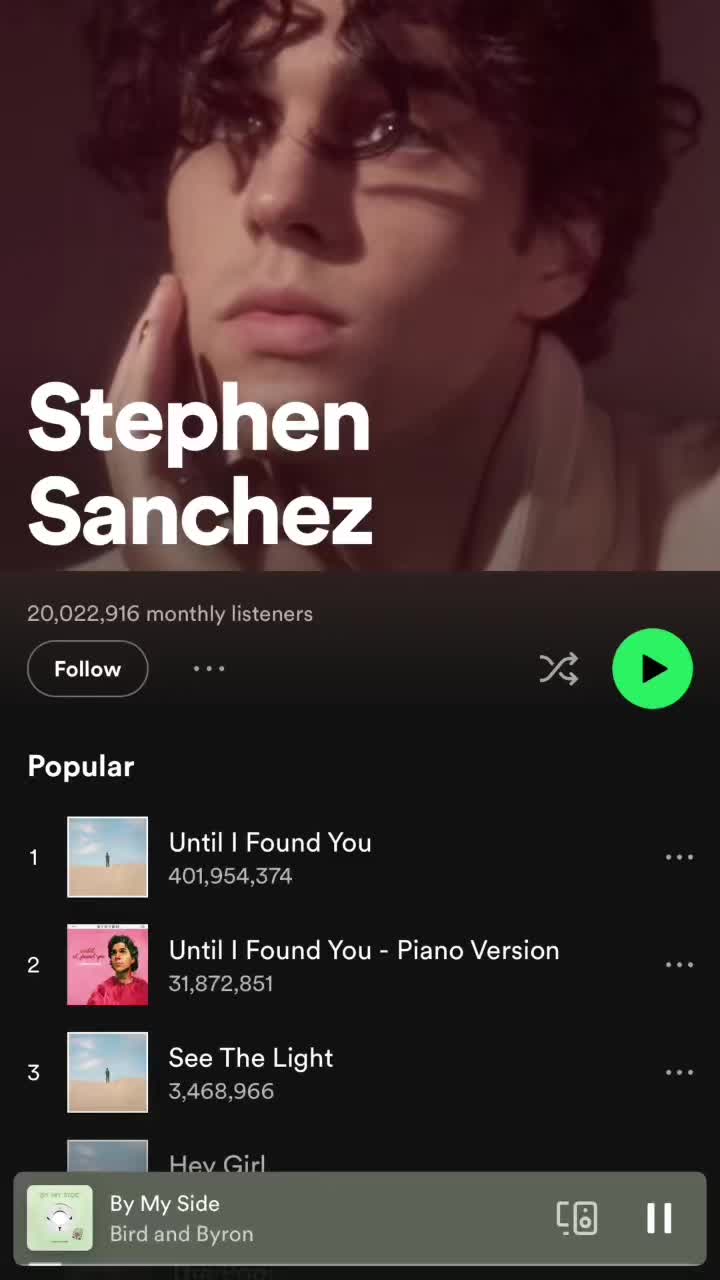Open the now playing bar for By My Side

[300, 1217]
